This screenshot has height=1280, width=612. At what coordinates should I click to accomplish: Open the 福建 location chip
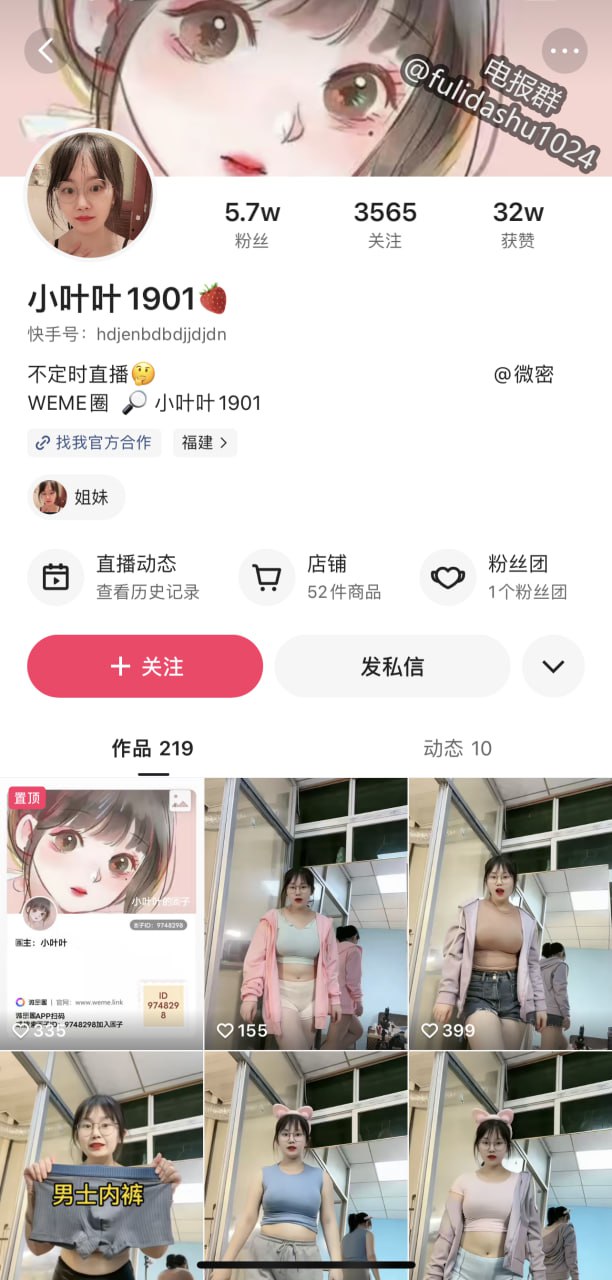click(204, 442)
